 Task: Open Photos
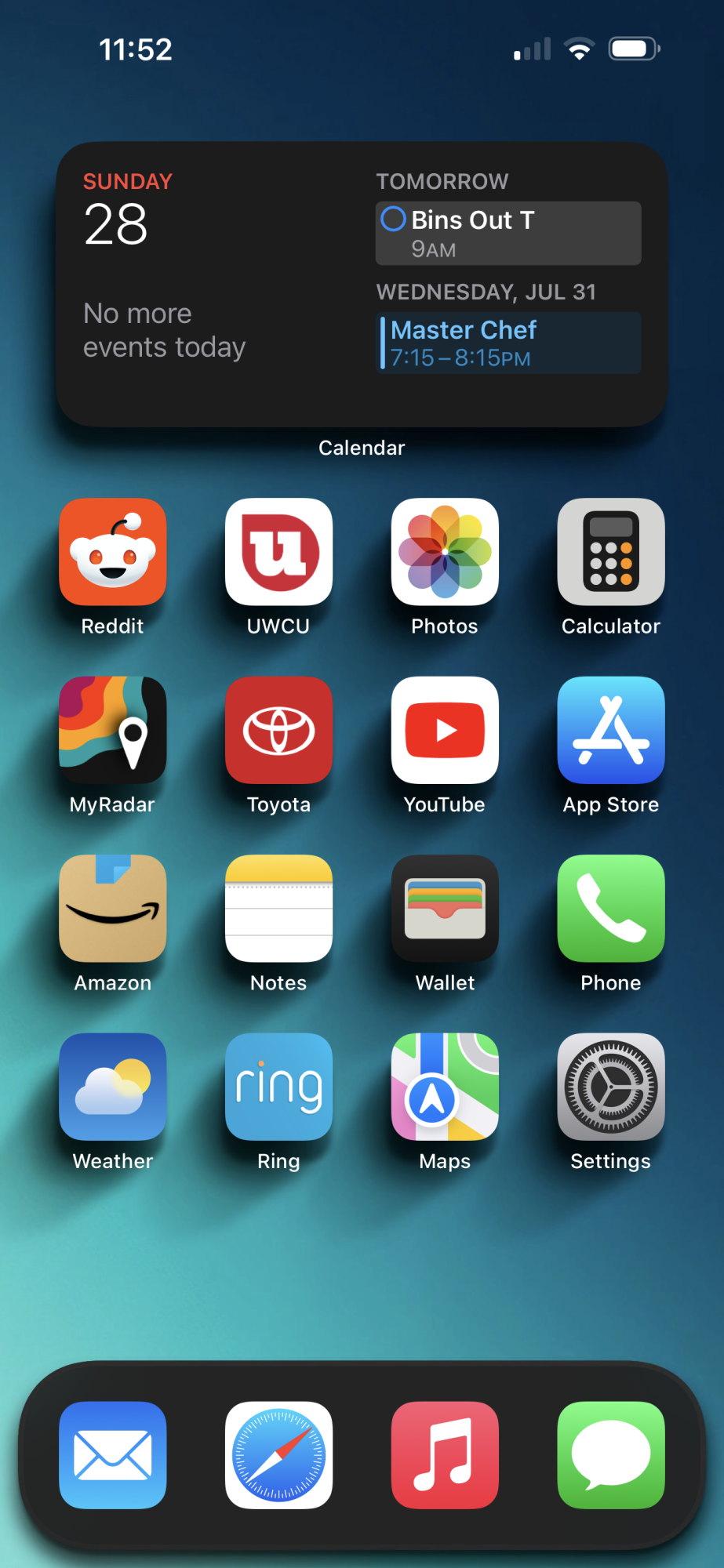point(445,552)
